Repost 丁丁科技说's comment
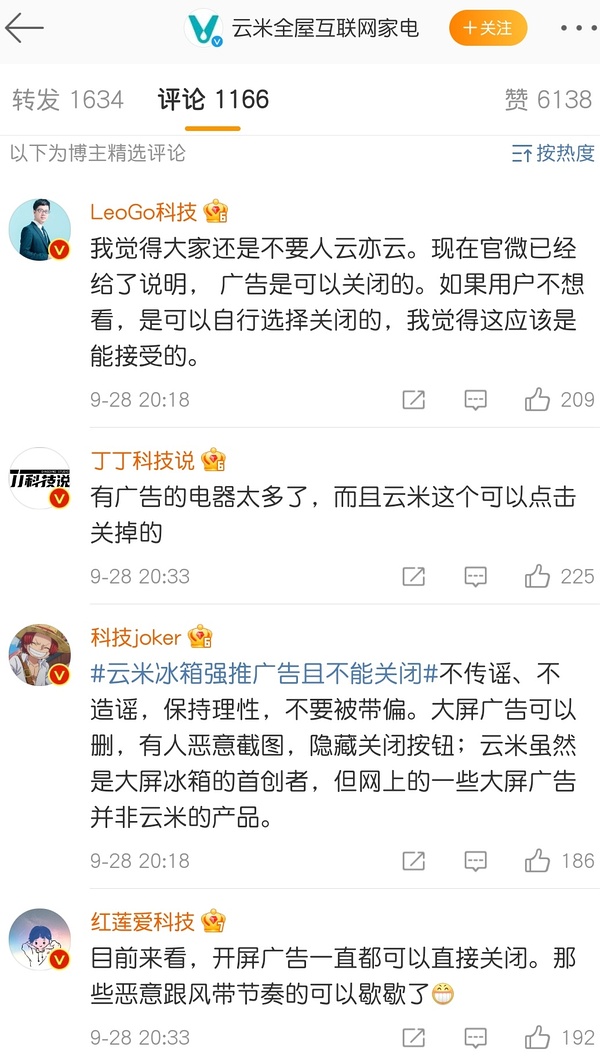Image resolution: width=600 pixels, height=1058 pixels. tap(413, 575)
